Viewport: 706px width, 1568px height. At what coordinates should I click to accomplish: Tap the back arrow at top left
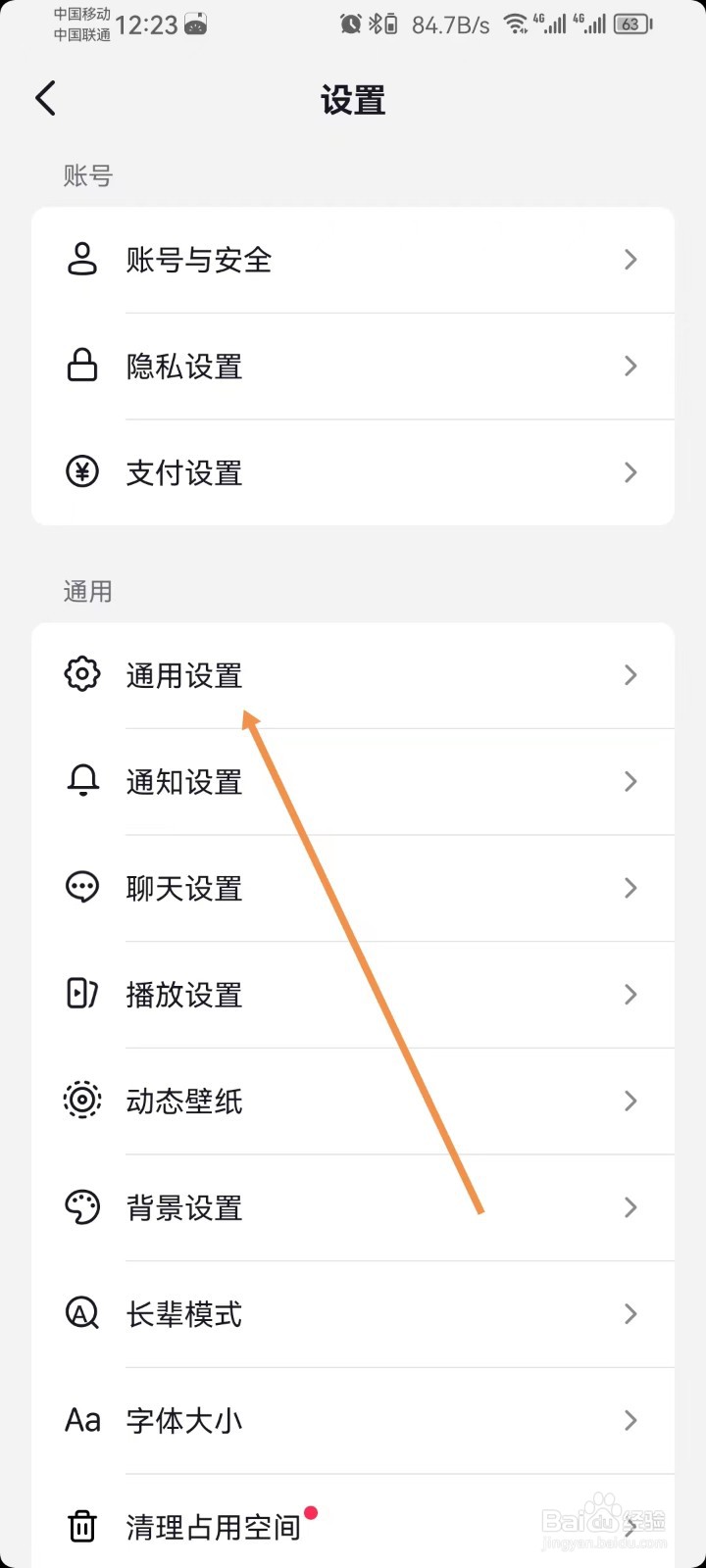click(x=45, y=98)
